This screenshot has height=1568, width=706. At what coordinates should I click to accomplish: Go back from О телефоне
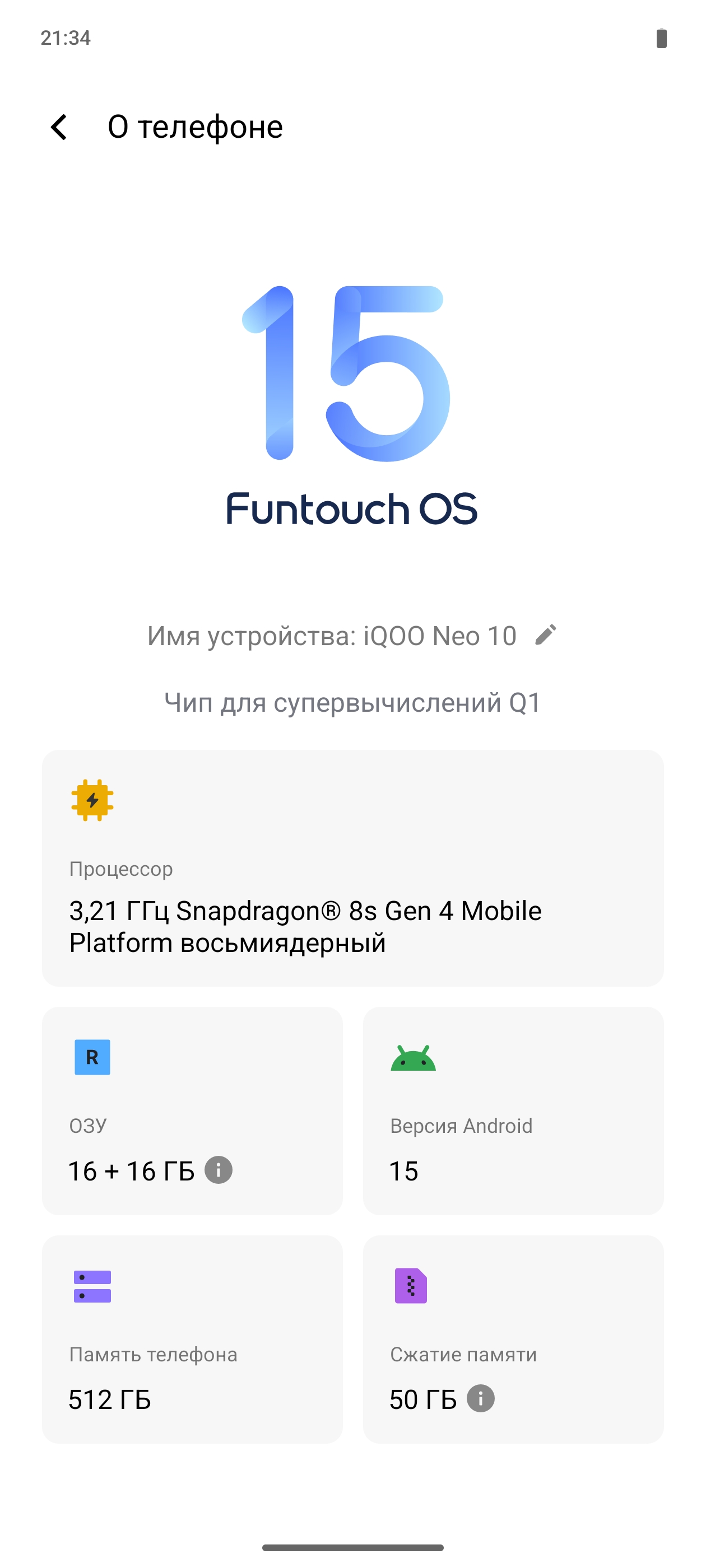59,127
